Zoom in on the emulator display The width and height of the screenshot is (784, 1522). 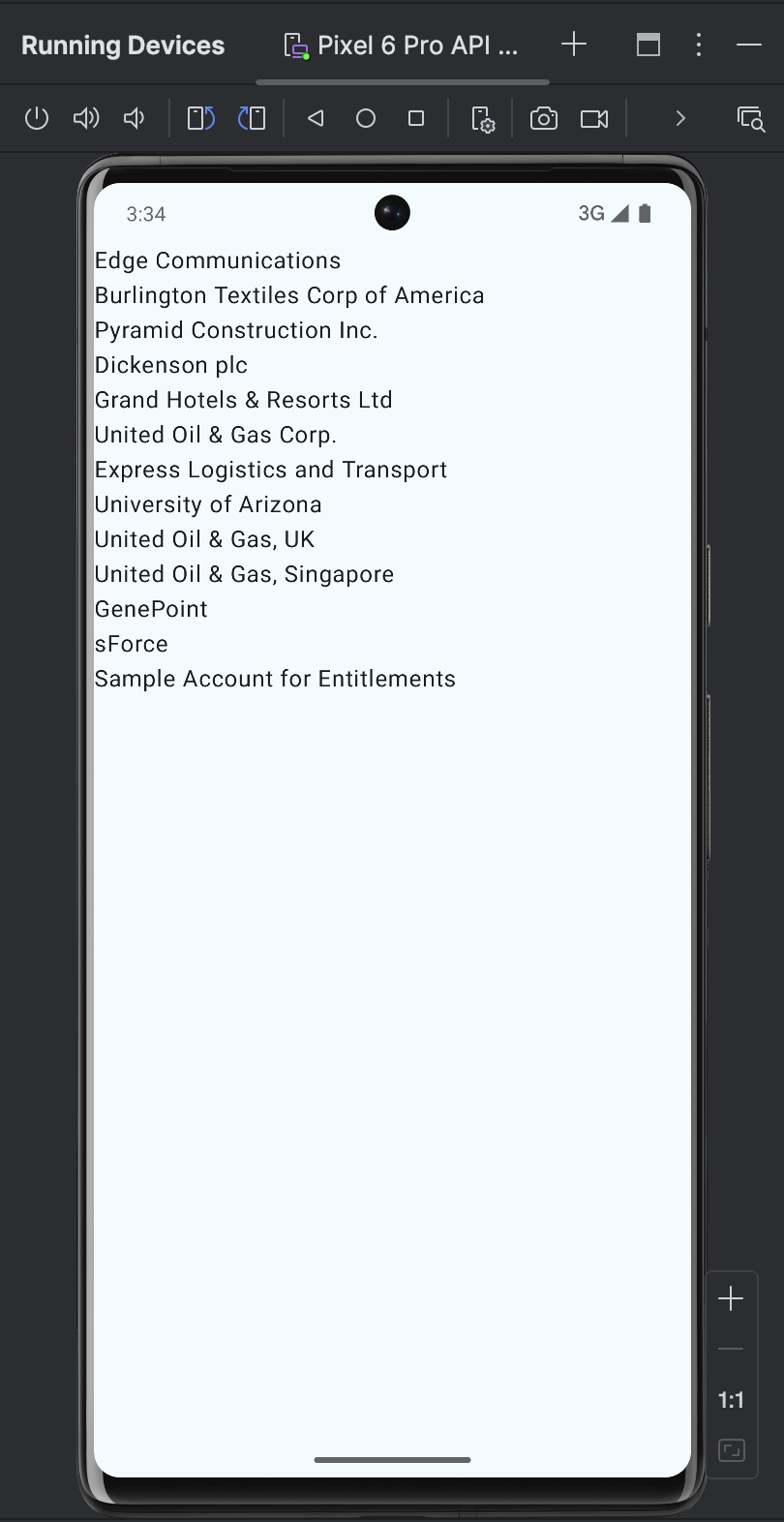731,1298
